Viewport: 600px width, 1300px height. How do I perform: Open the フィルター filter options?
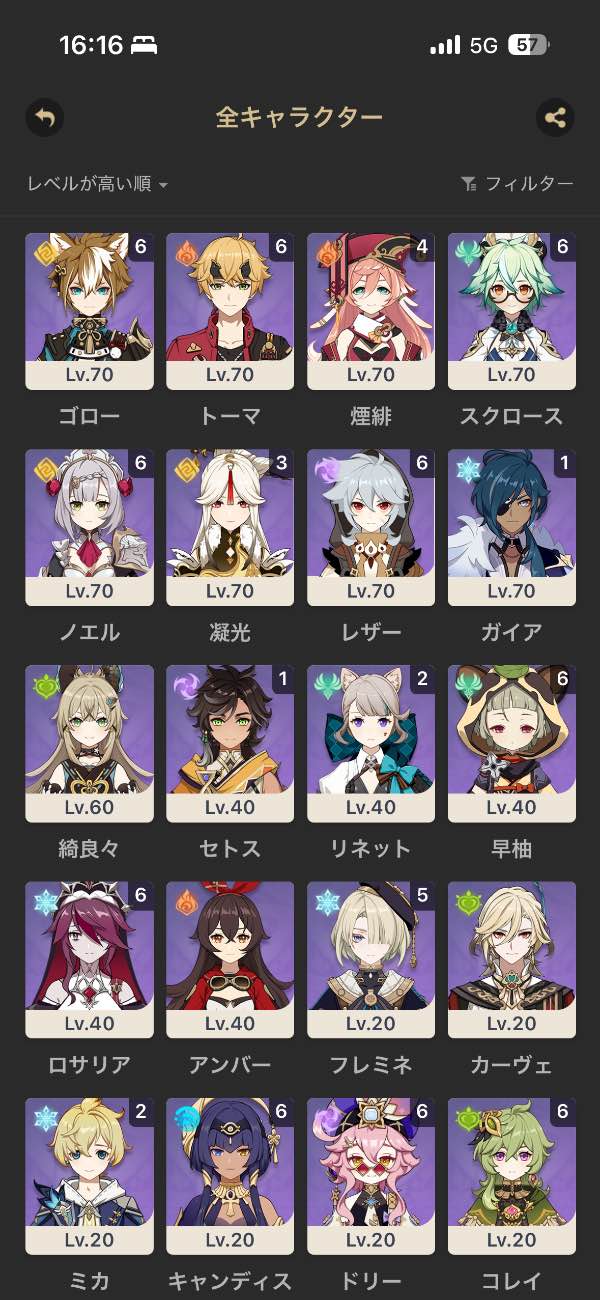coord(517,184)
